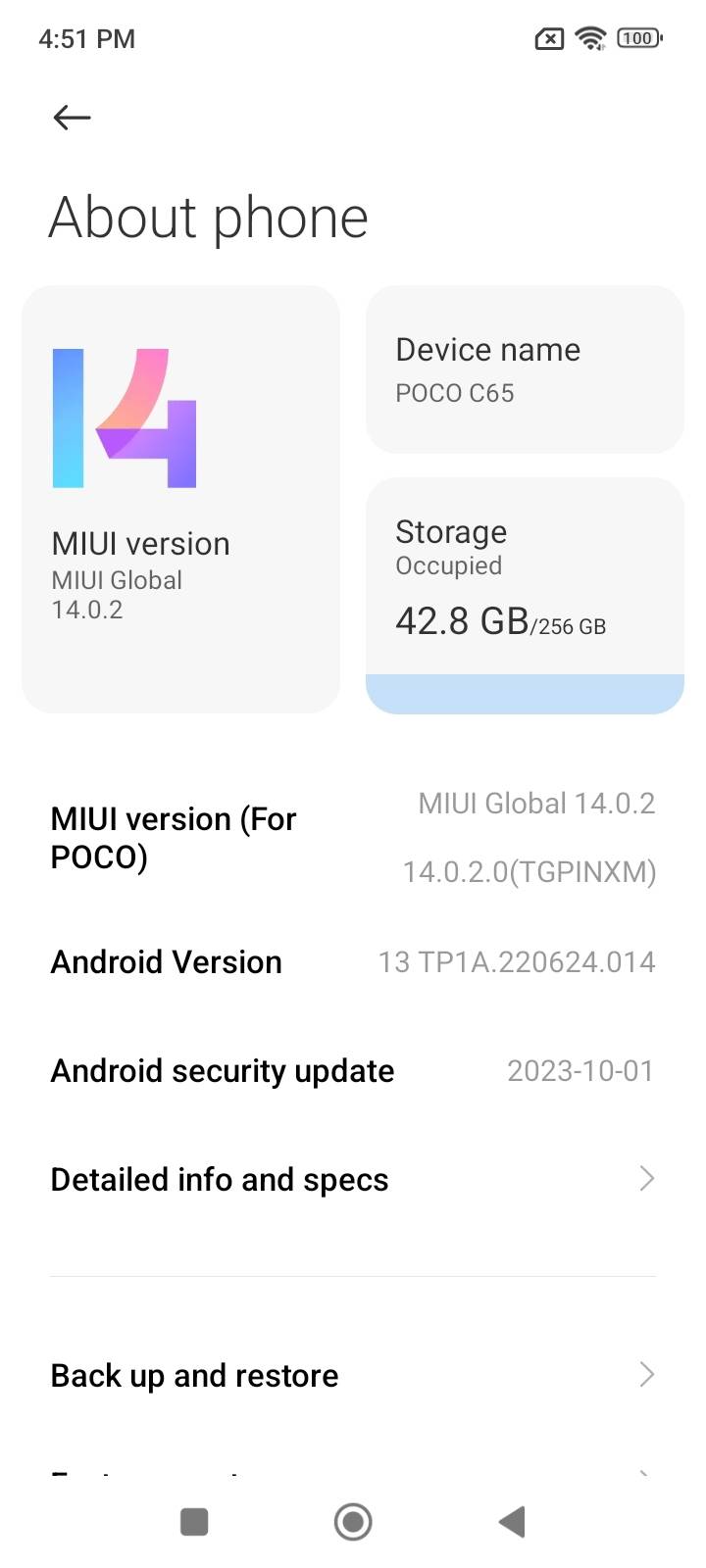The height and width of the screenshot is (1568, 706).
Task: Select the Android Version row
Action: 353,961
